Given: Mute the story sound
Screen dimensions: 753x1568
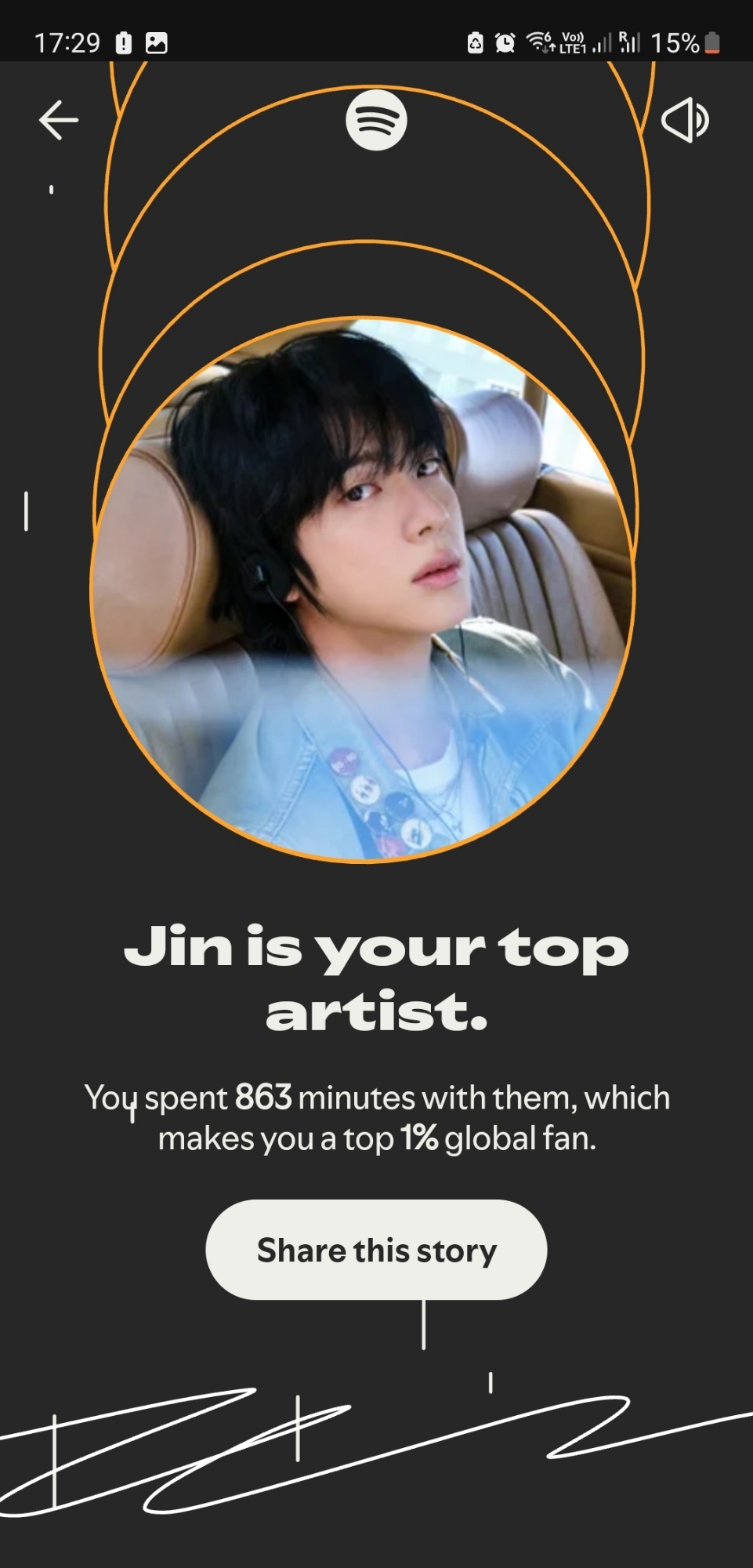Looking at the screenshot, I should [x=685, y=120].
